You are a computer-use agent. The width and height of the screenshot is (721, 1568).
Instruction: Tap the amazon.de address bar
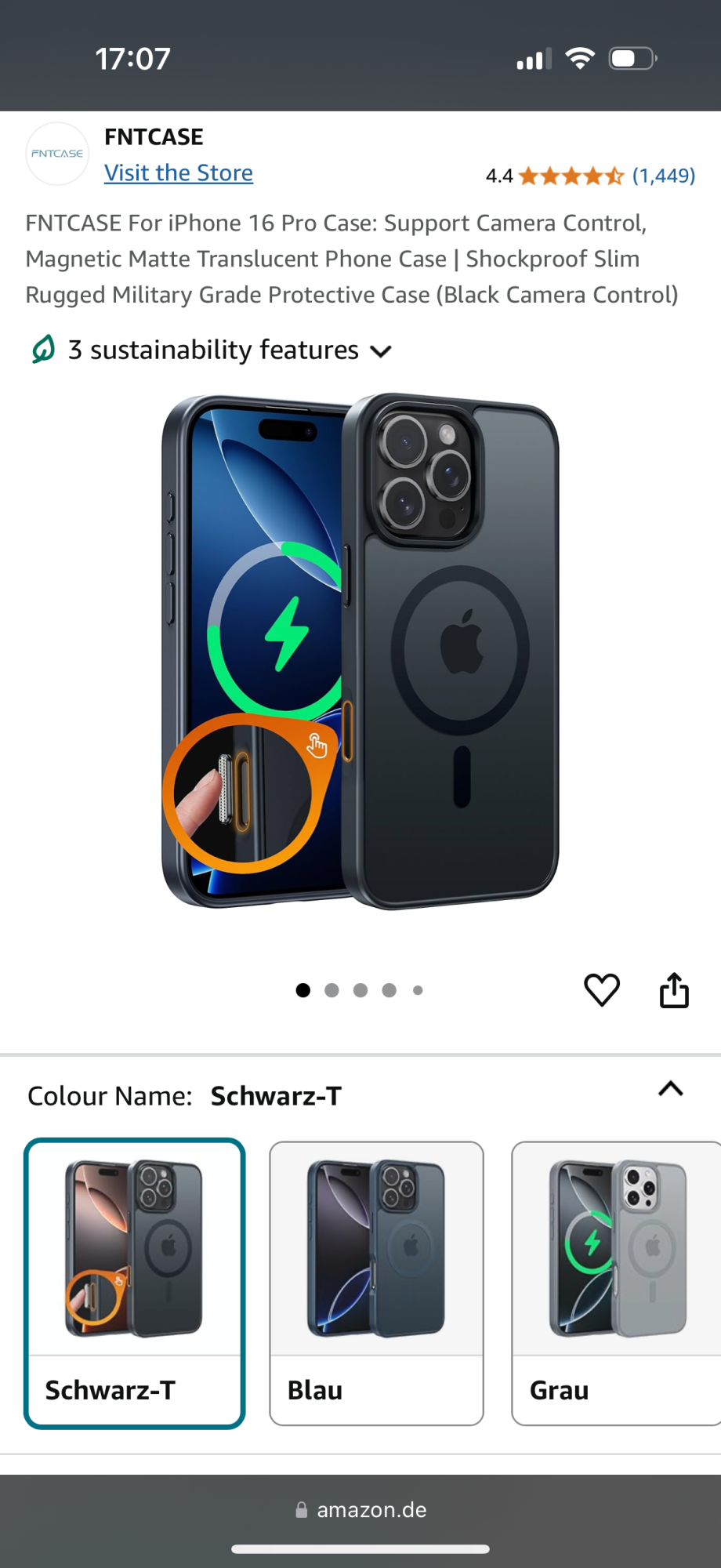click(360, 1510)
